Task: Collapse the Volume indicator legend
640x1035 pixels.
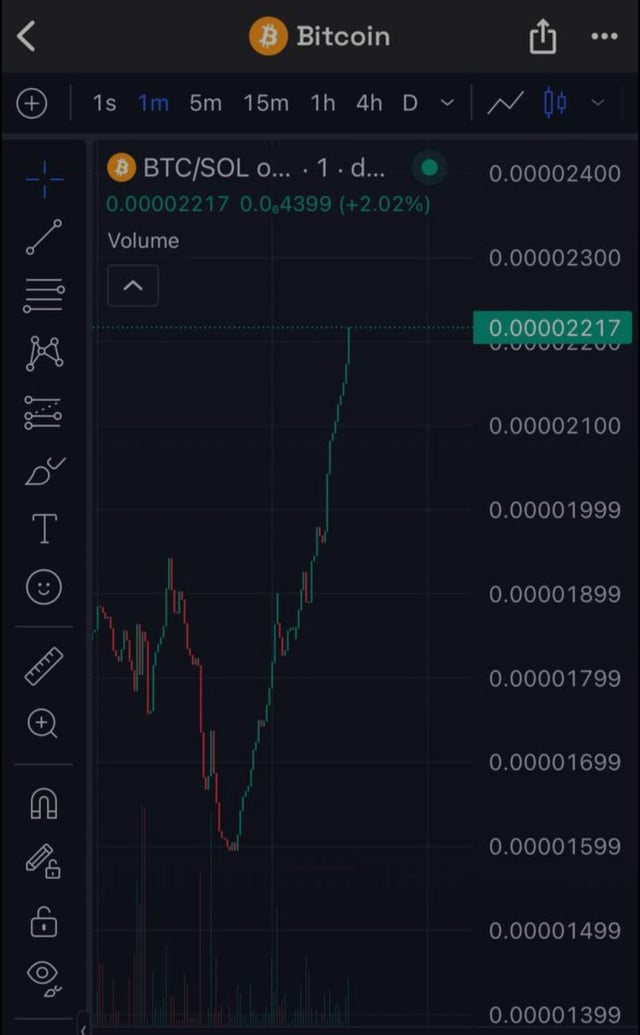Action: pos(132,287)
